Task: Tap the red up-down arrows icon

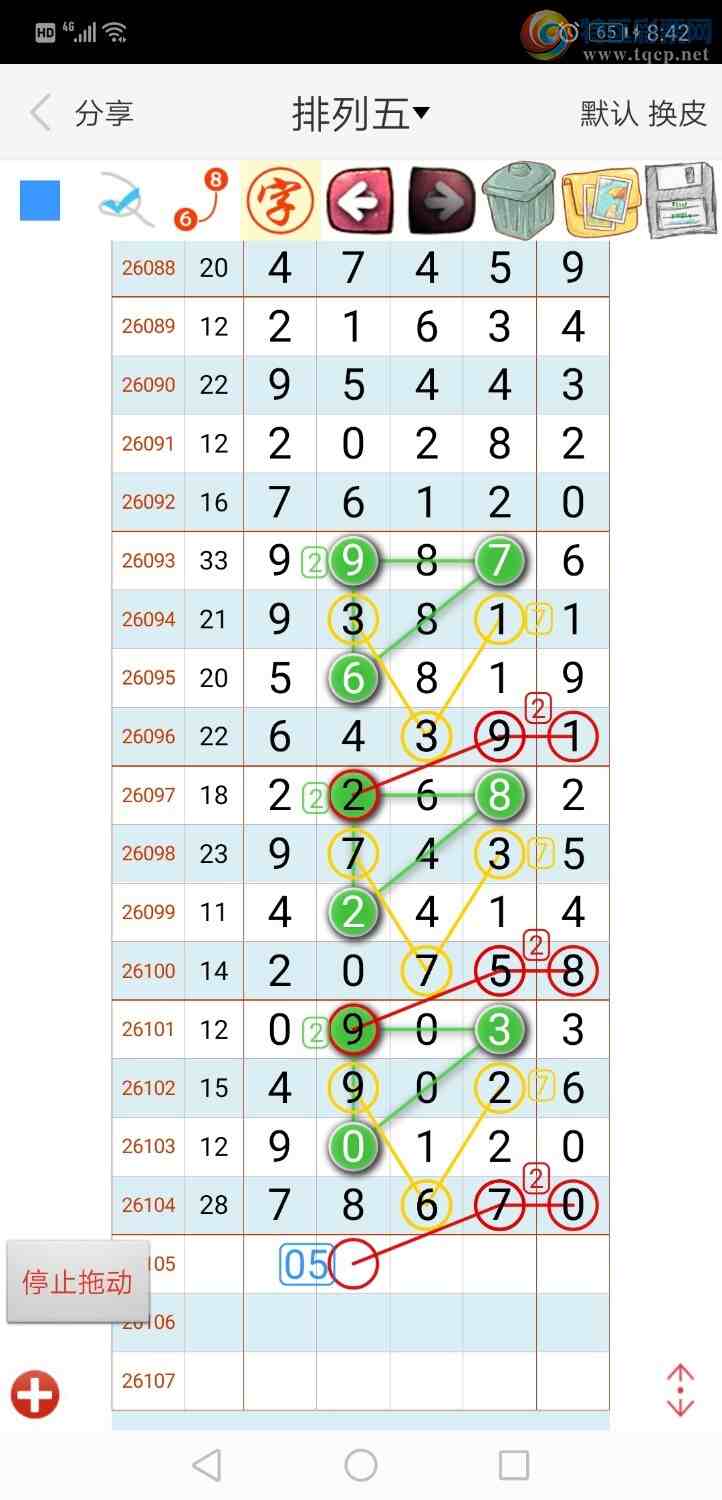Action: (680, 1390)
